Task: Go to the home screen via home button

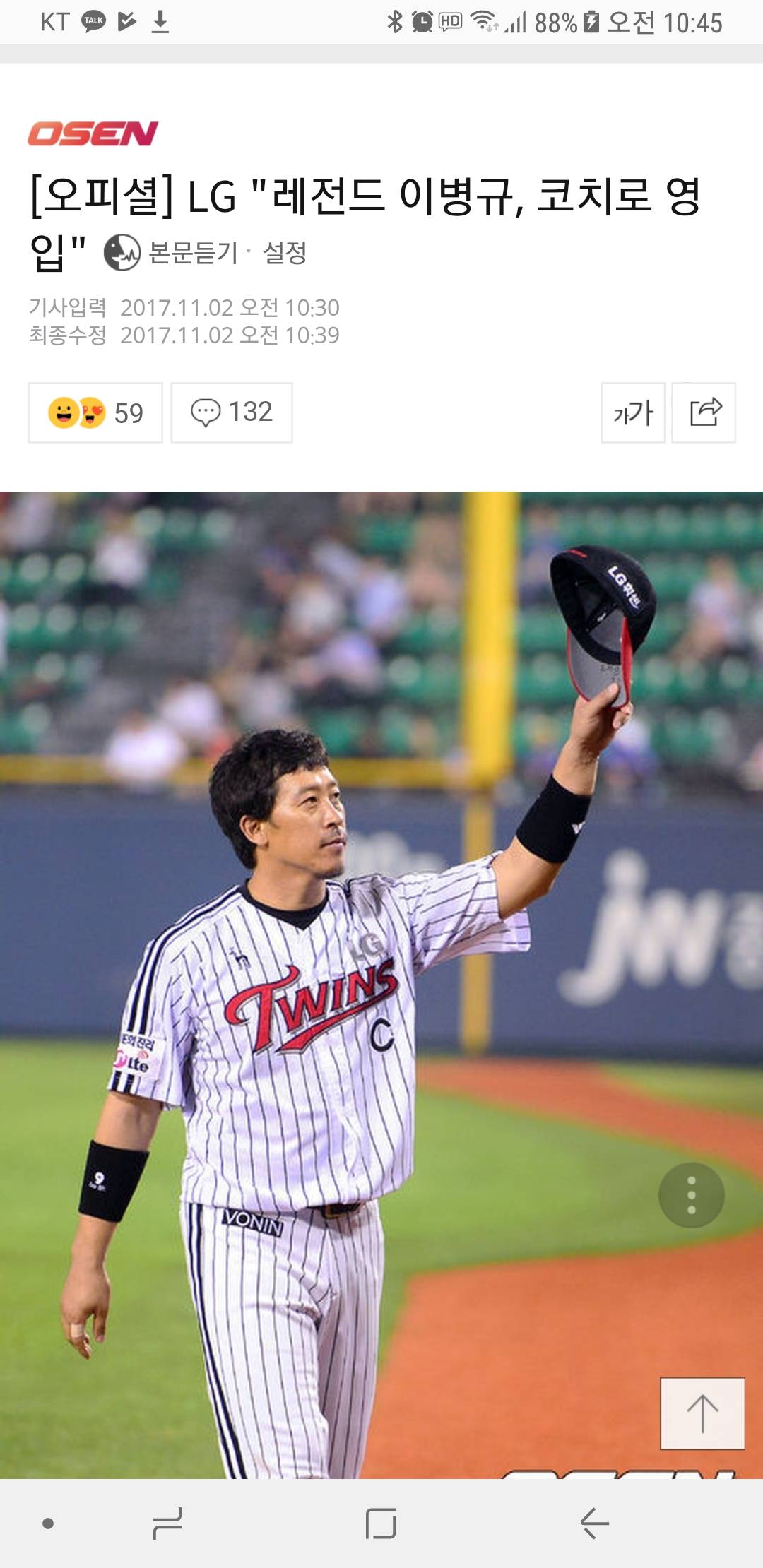Action: [x=381, y=1523]
